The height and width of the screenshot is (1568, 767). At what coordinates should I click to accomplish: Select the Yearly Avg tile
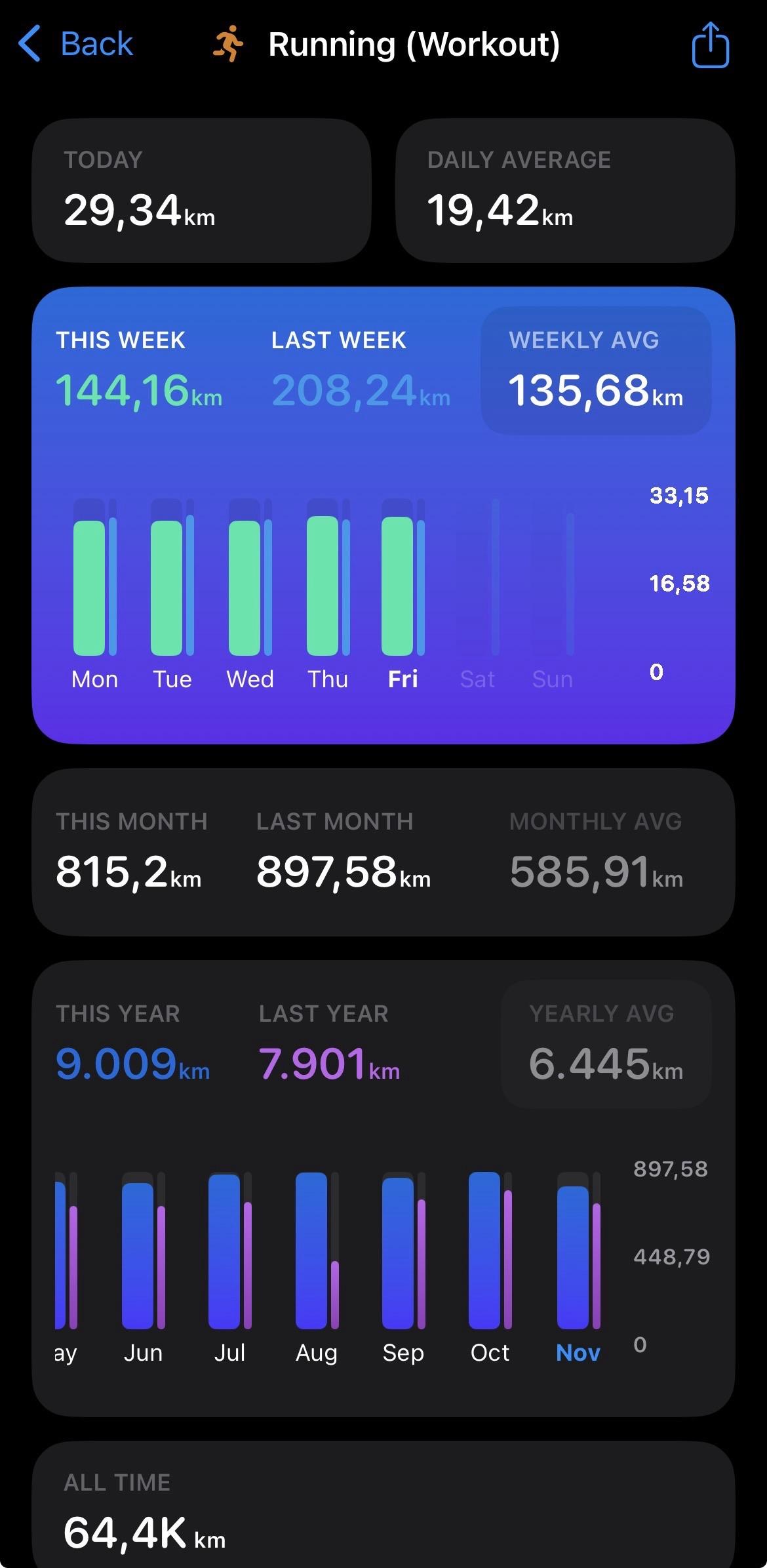point(606,1043)
